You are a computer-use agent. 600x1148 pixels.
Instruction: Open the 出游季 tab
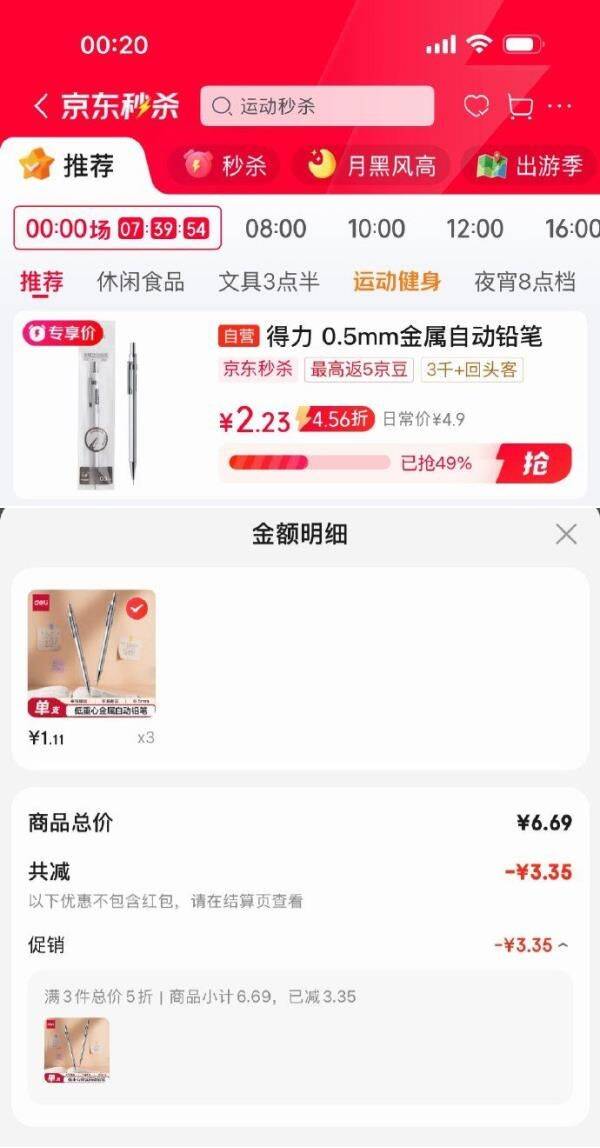pos(529,165)
